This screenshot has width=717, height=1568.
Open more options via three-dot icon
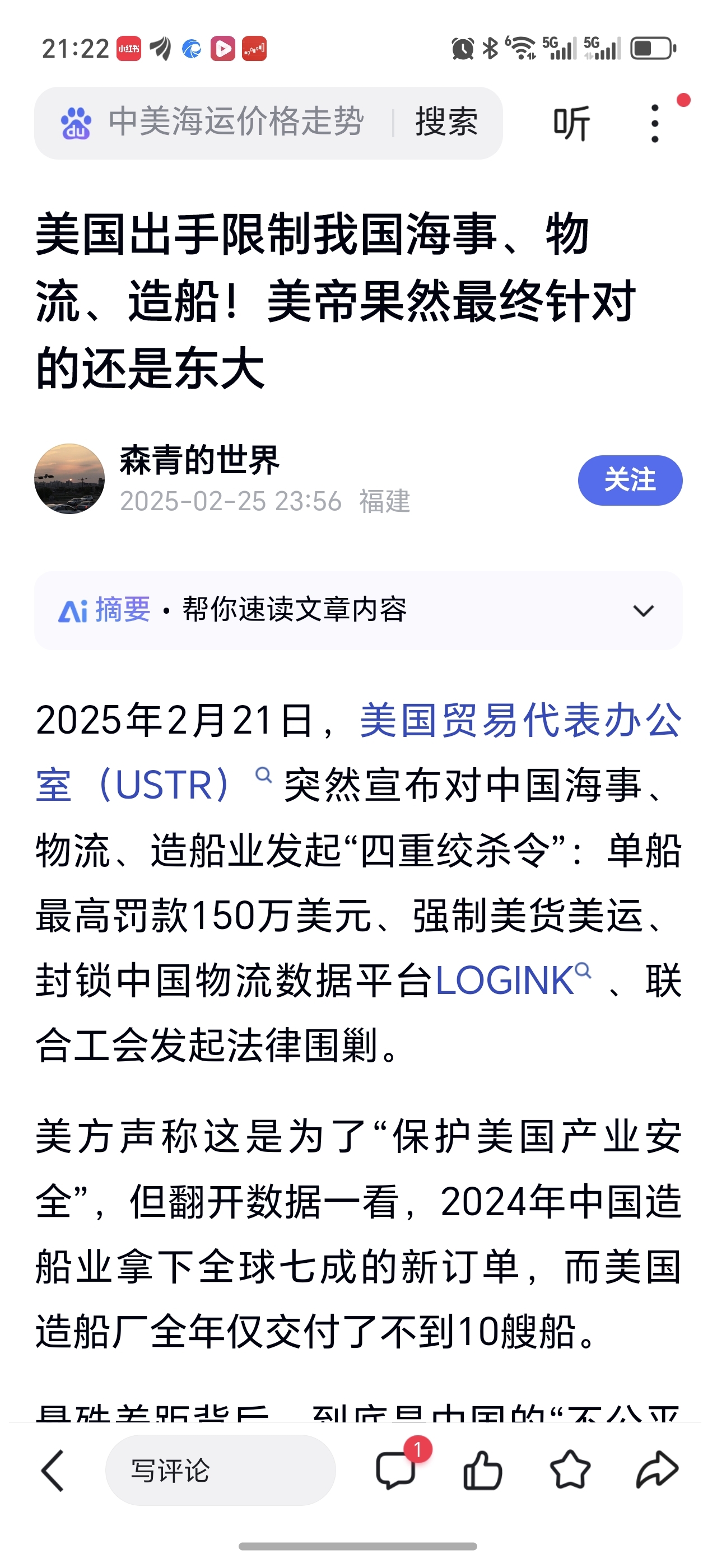654,123
